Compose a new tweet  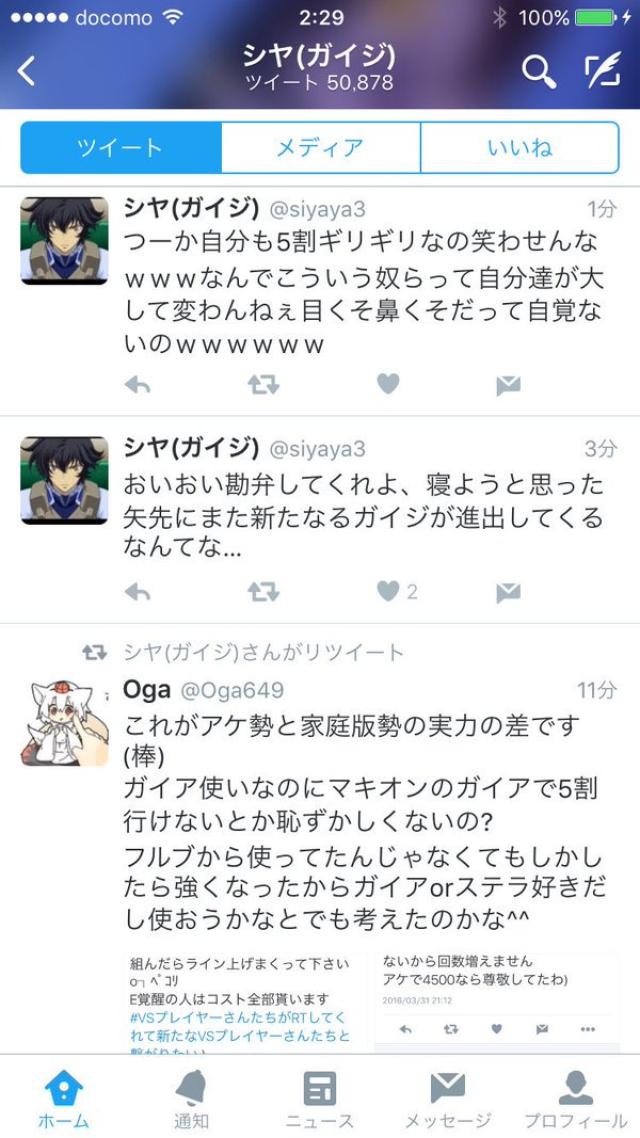601,71
